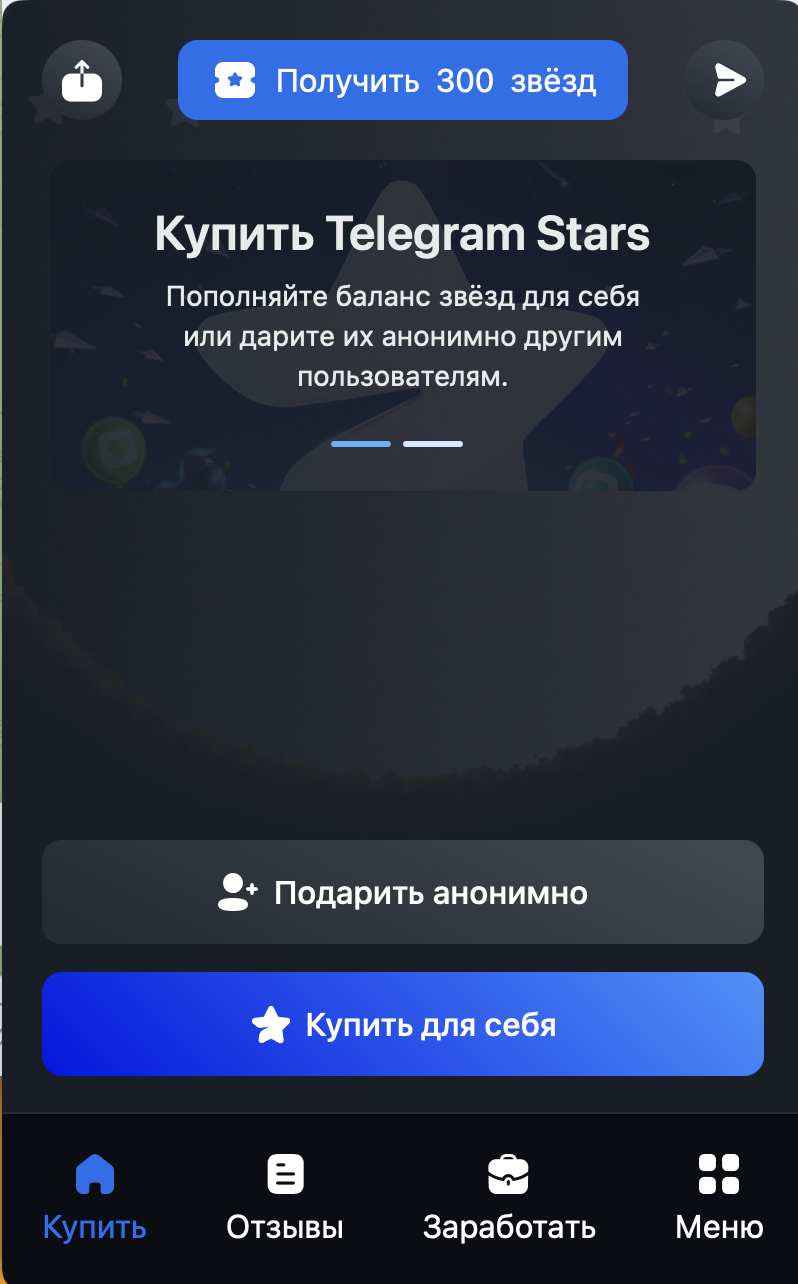Open the Отзывы tab

(285, 1196)
